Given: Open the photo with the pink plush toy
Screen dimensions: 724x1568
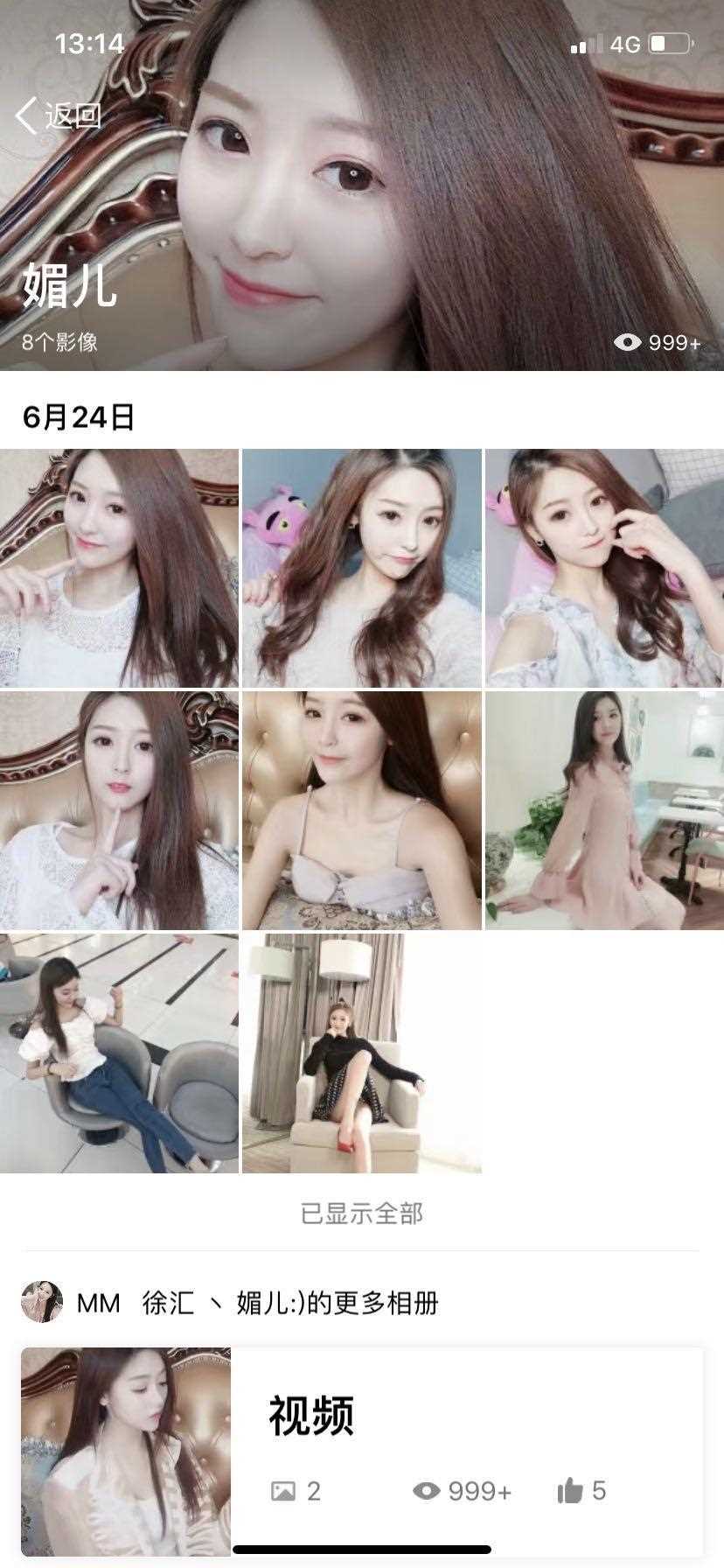Looking at the screenshot, I should pos(361,568).
